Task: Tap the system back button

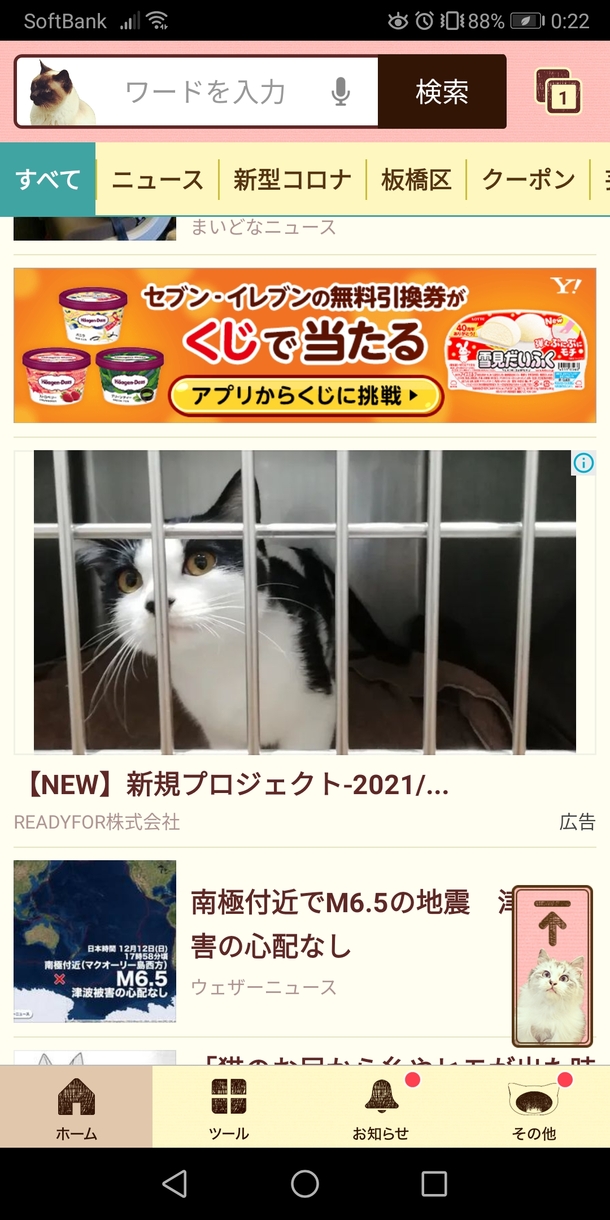Action: click(175, 1184)
